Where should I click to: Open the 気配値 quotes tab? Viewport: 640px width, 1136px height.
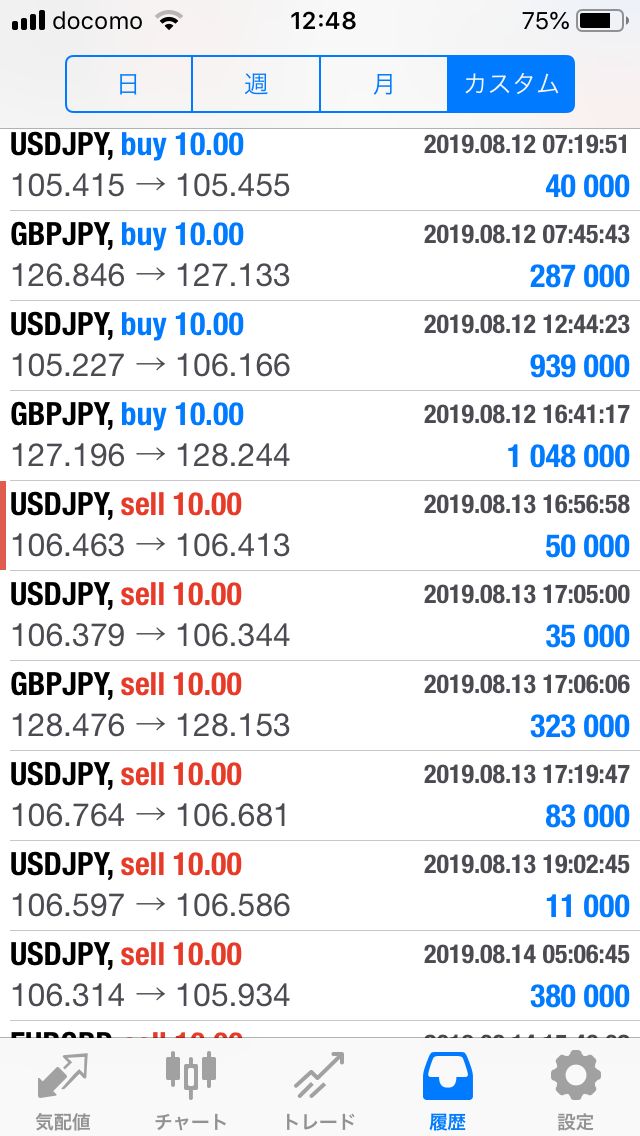click(x=62, y=1088)
